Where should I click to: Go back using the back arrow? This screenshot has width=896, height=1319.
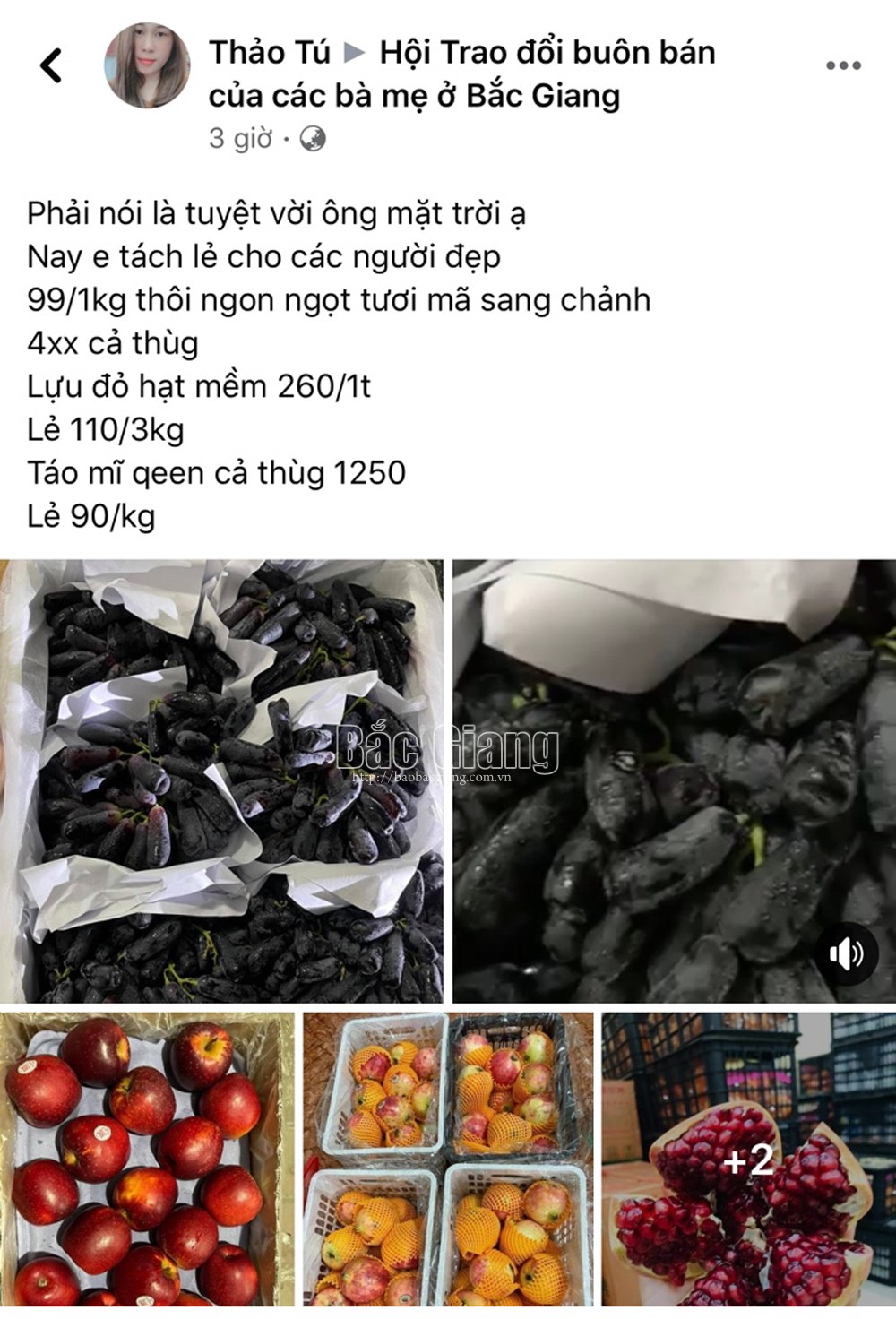(x=52, y=65)
